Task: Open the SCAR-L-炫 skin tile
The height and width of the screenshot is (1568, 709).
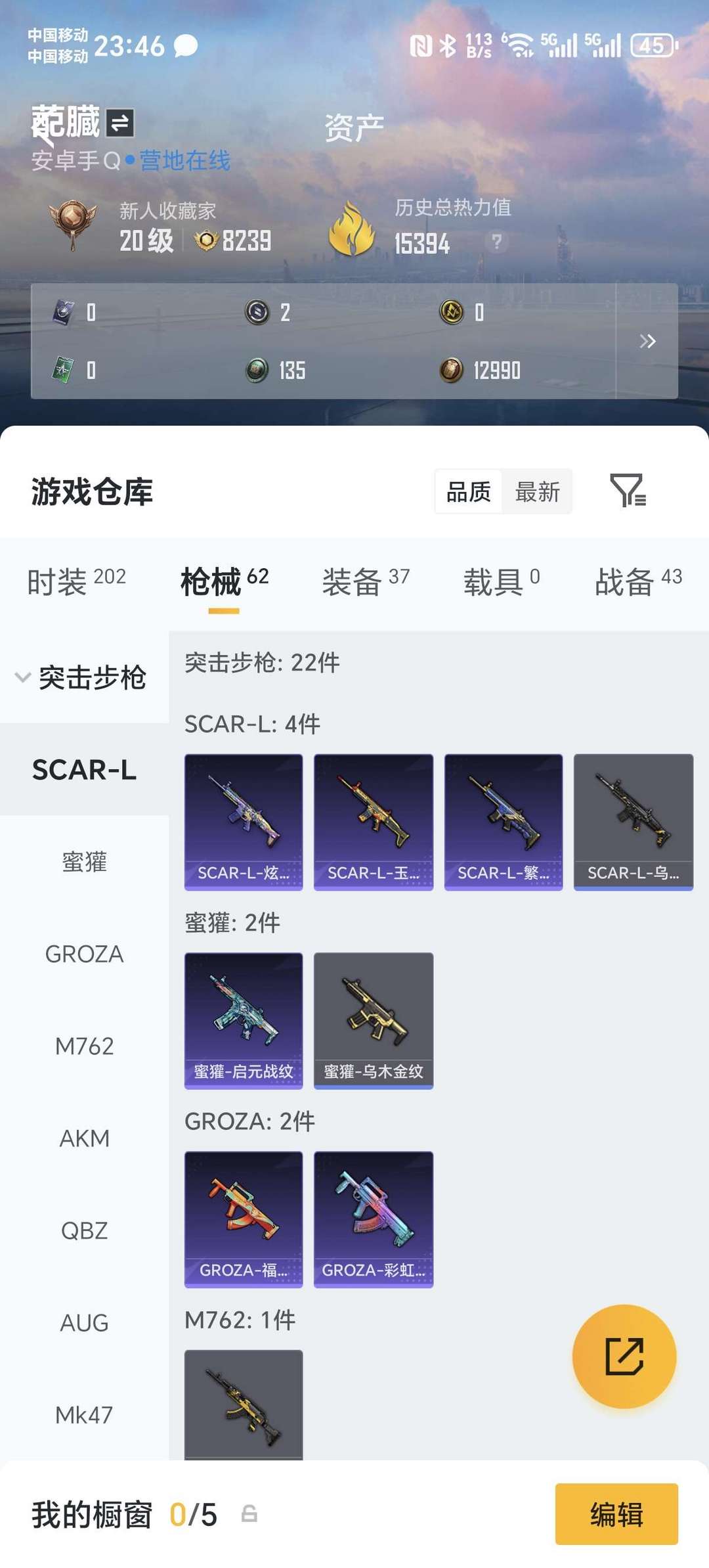Action: coord(244,822)
